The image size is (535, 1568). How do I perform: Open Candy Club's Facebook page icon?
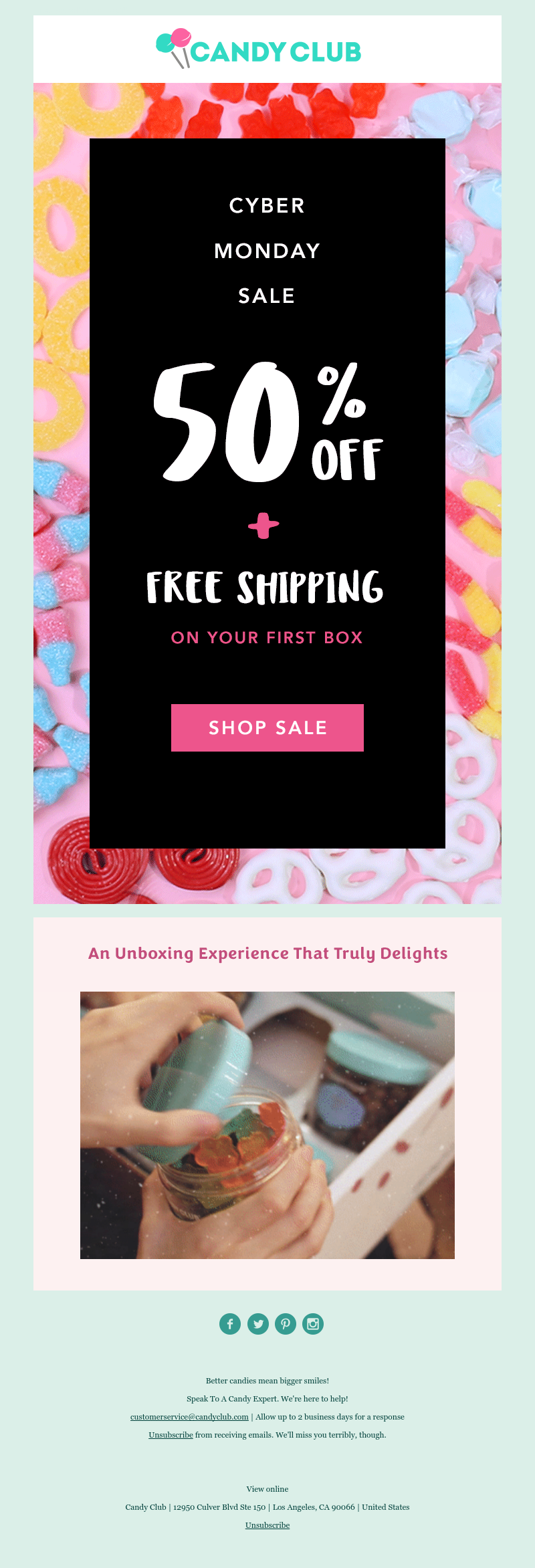pyautogui.click(x=230, y=1323)
